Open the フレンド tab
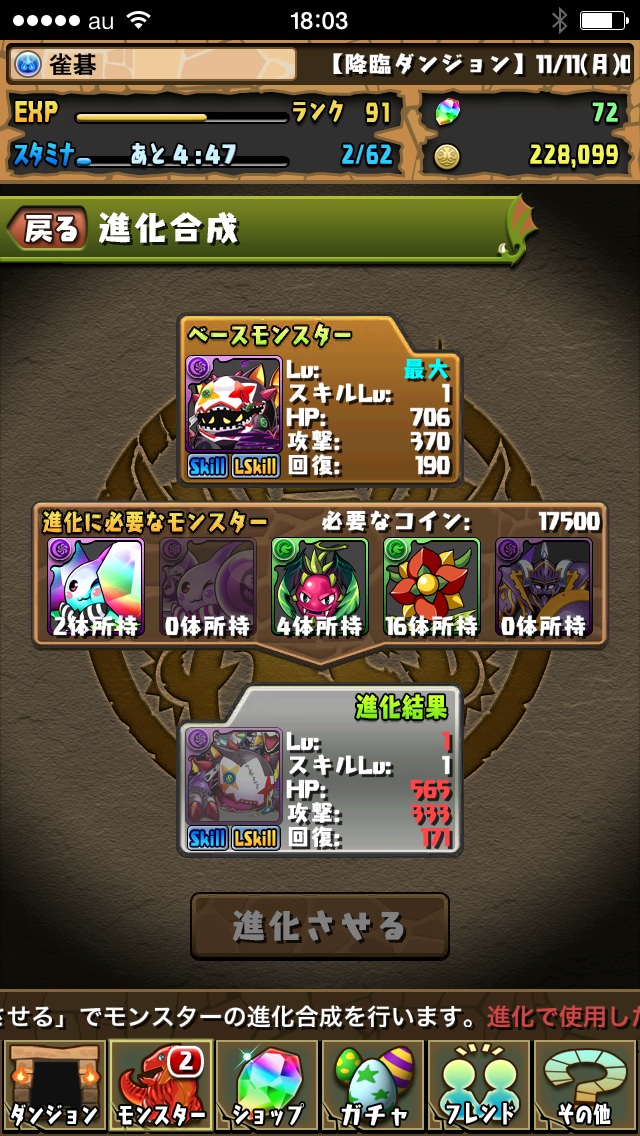 (x=479, y=1085)
